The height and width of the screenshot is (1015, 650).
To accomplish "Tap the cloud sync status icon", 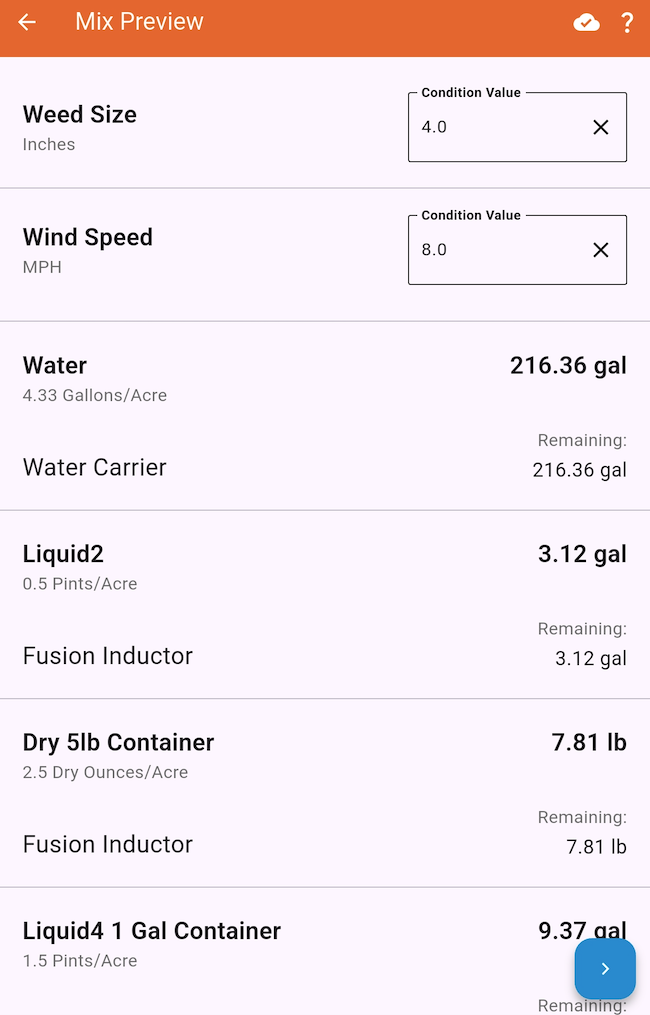I will coord(587,22).
